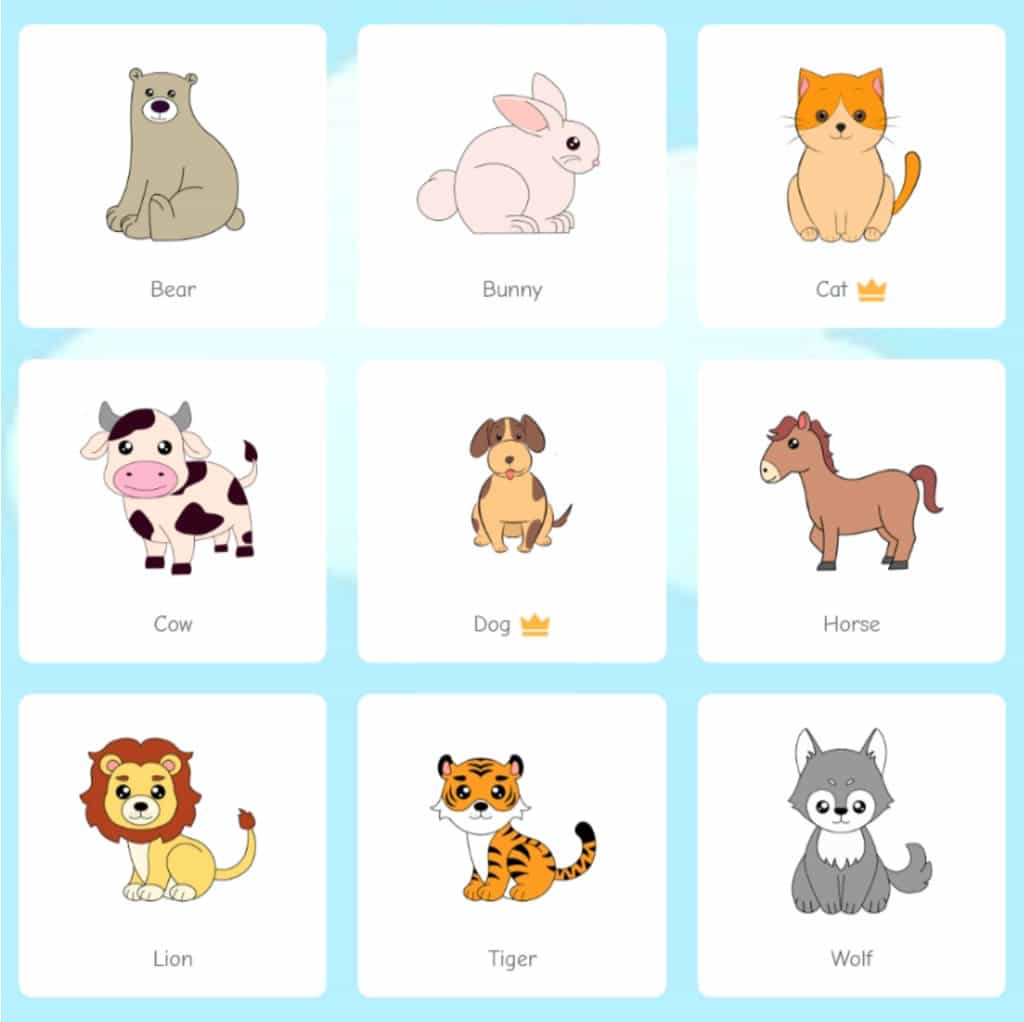Open the premium Cat card
Viewport: 1024px width, 1022px height.
[x=851, y=176]
